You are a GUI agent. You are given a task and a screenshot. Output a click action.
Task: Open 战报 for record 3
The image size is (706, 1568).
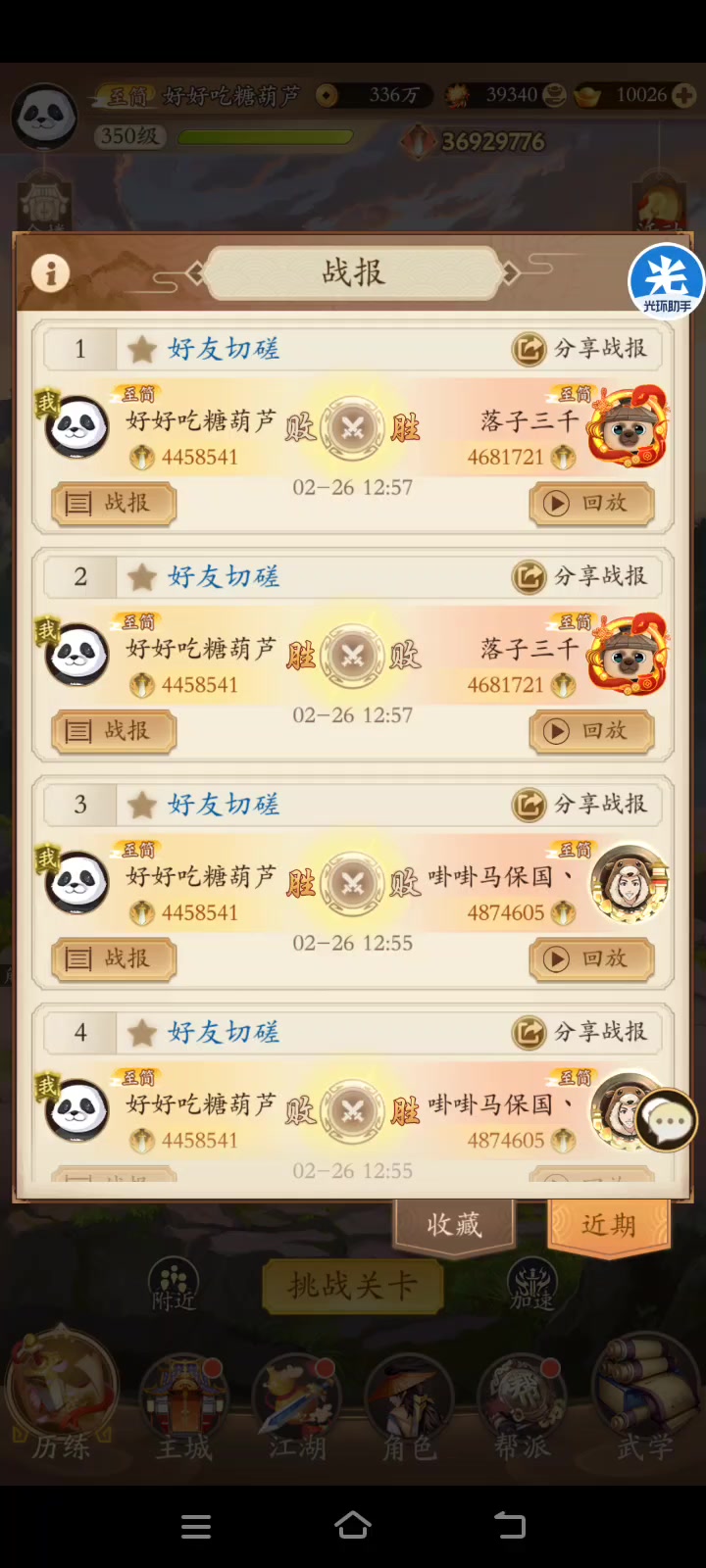click(114, 959)
